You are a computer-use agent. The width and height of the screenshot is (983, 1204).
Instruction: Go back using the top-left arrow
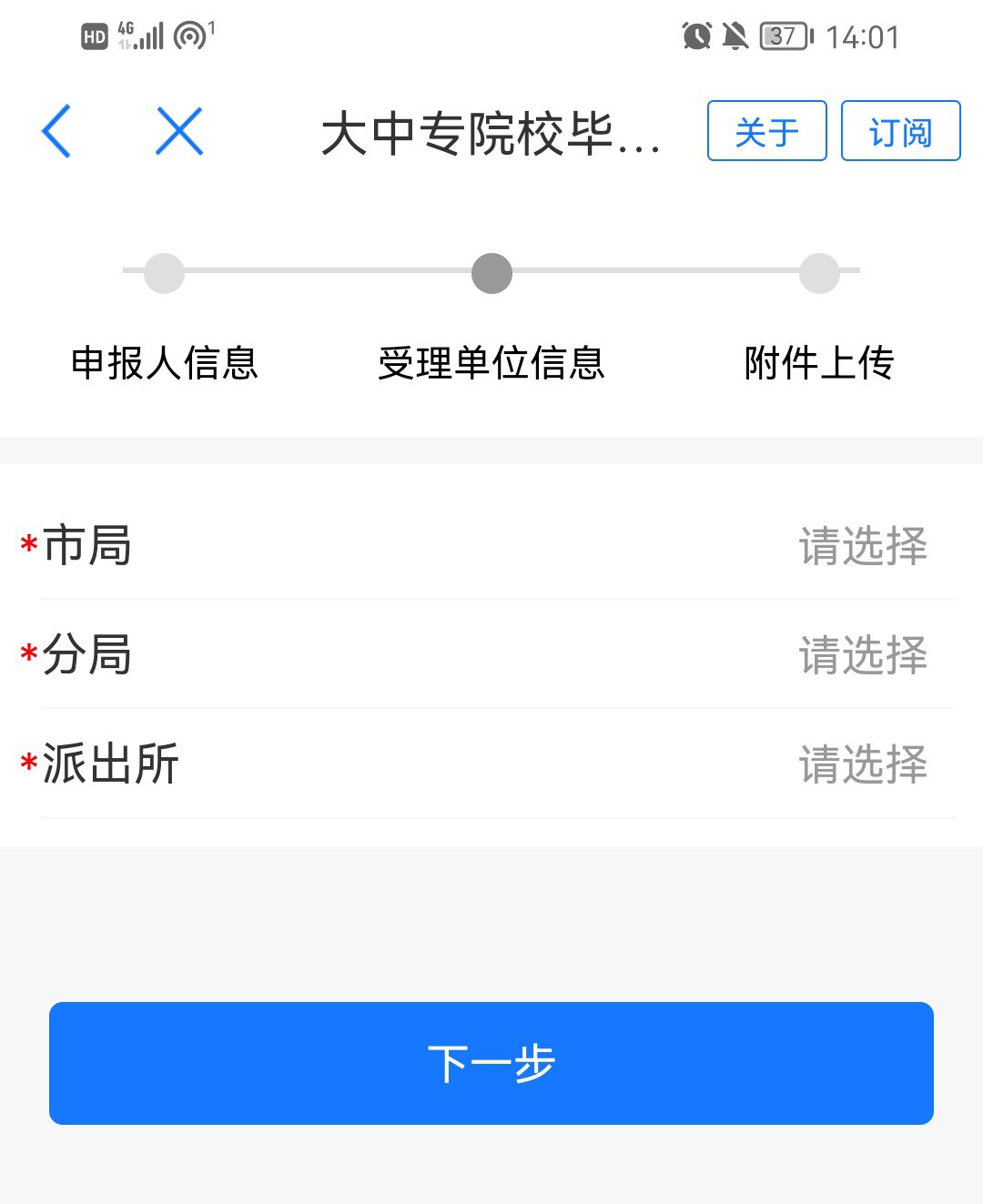(56, 131)
